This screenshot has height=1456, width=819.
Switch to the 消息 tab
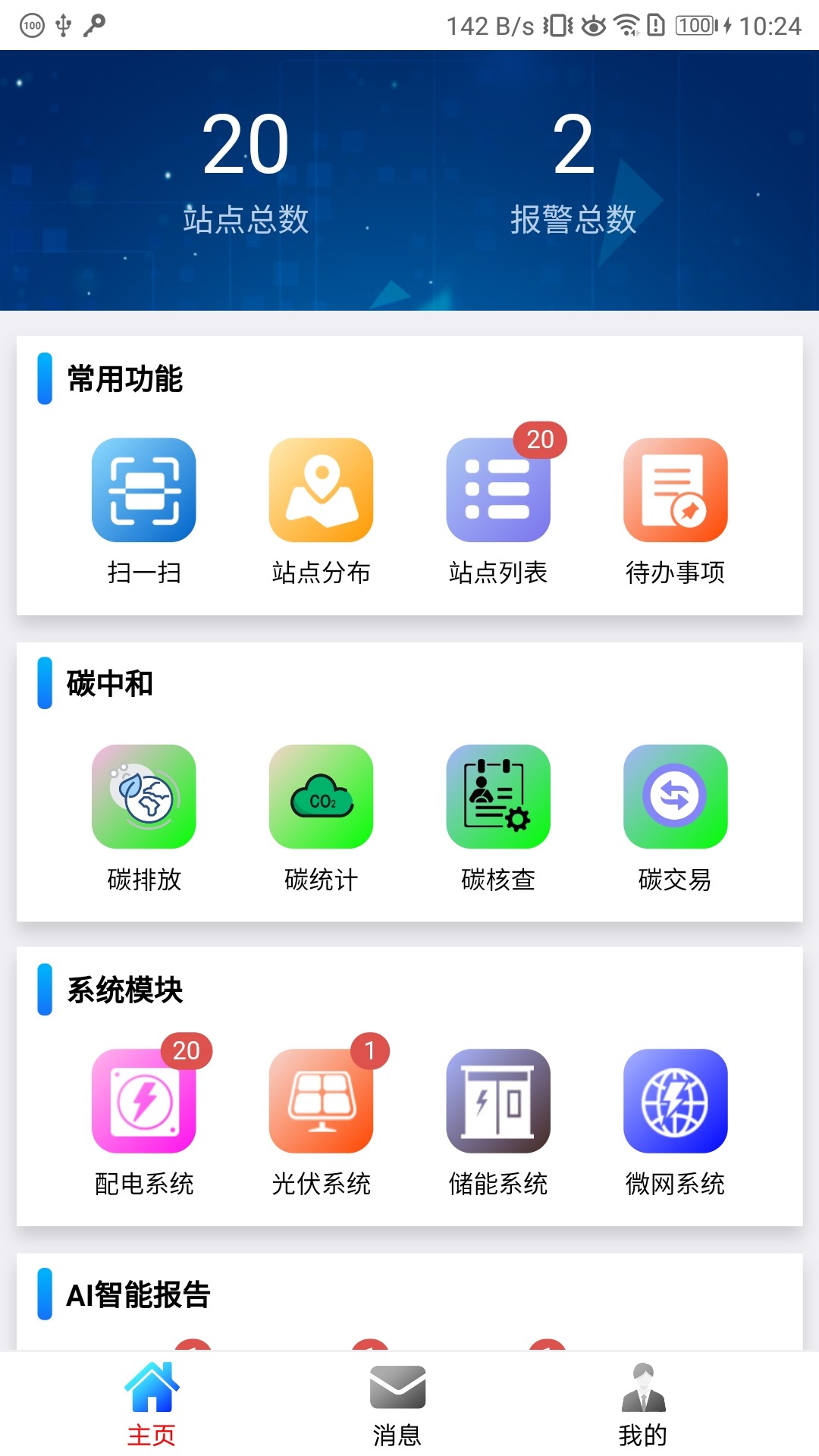tap(397, 1403)
